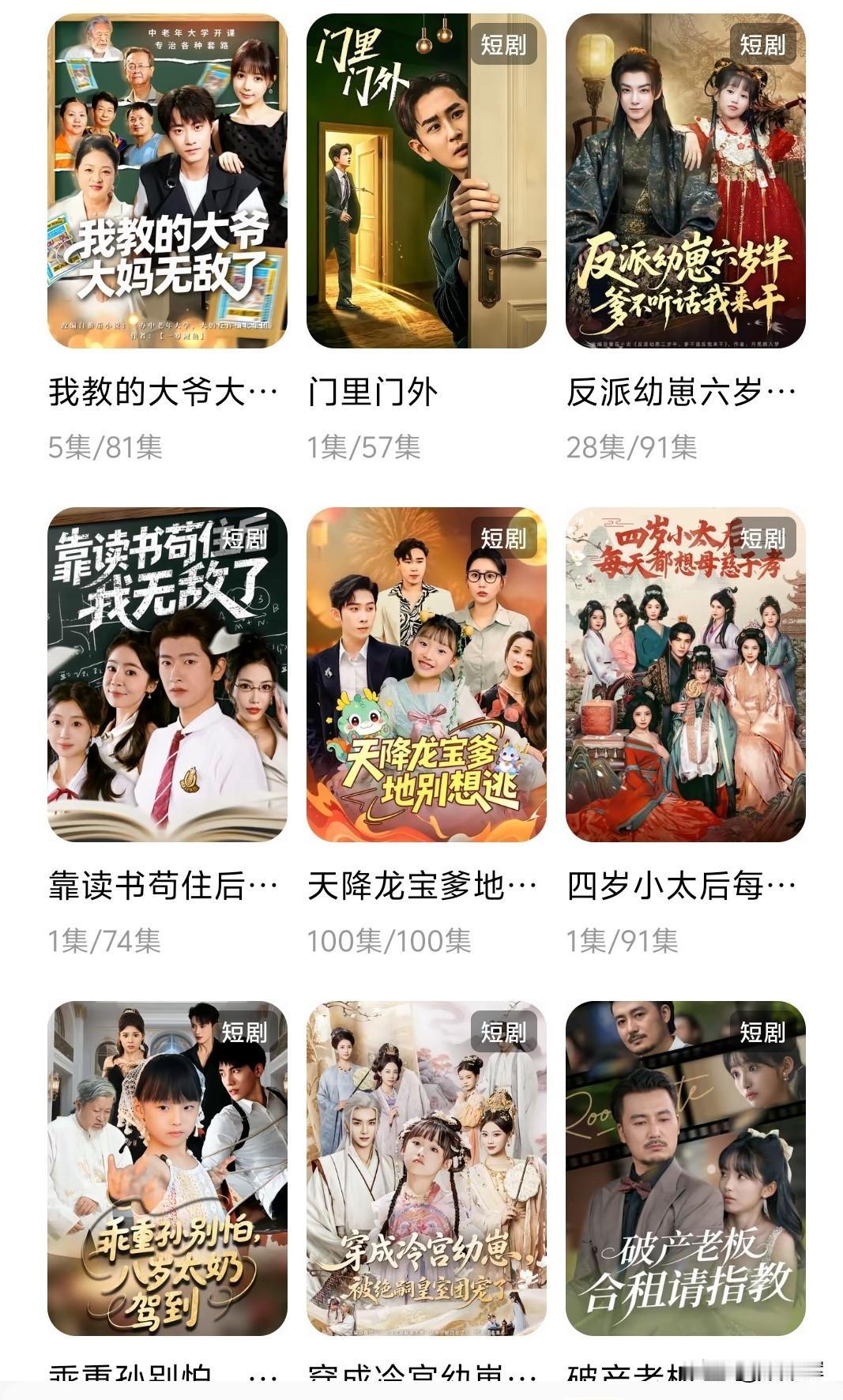This screenshot has height=1400, width=843.
Task: Open the short drama 门里门外
Action: pyautogui.click(x=426, y=181)
